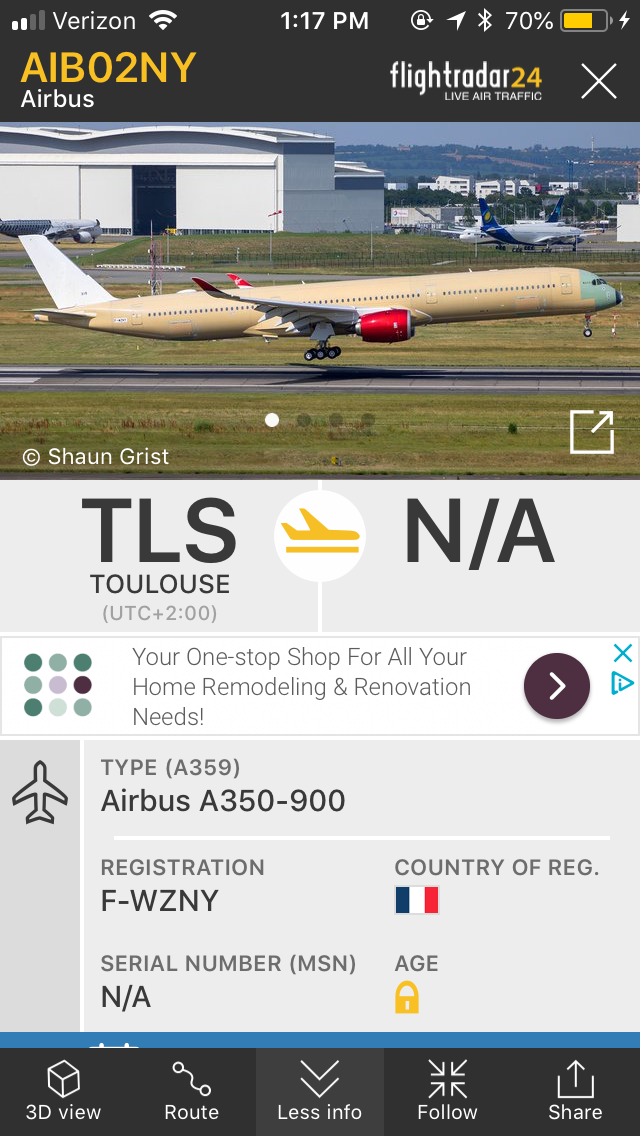The image size is (640, 1136).
Task: Expand the aircraft photo to full view
Action: (x=591, y=432)
